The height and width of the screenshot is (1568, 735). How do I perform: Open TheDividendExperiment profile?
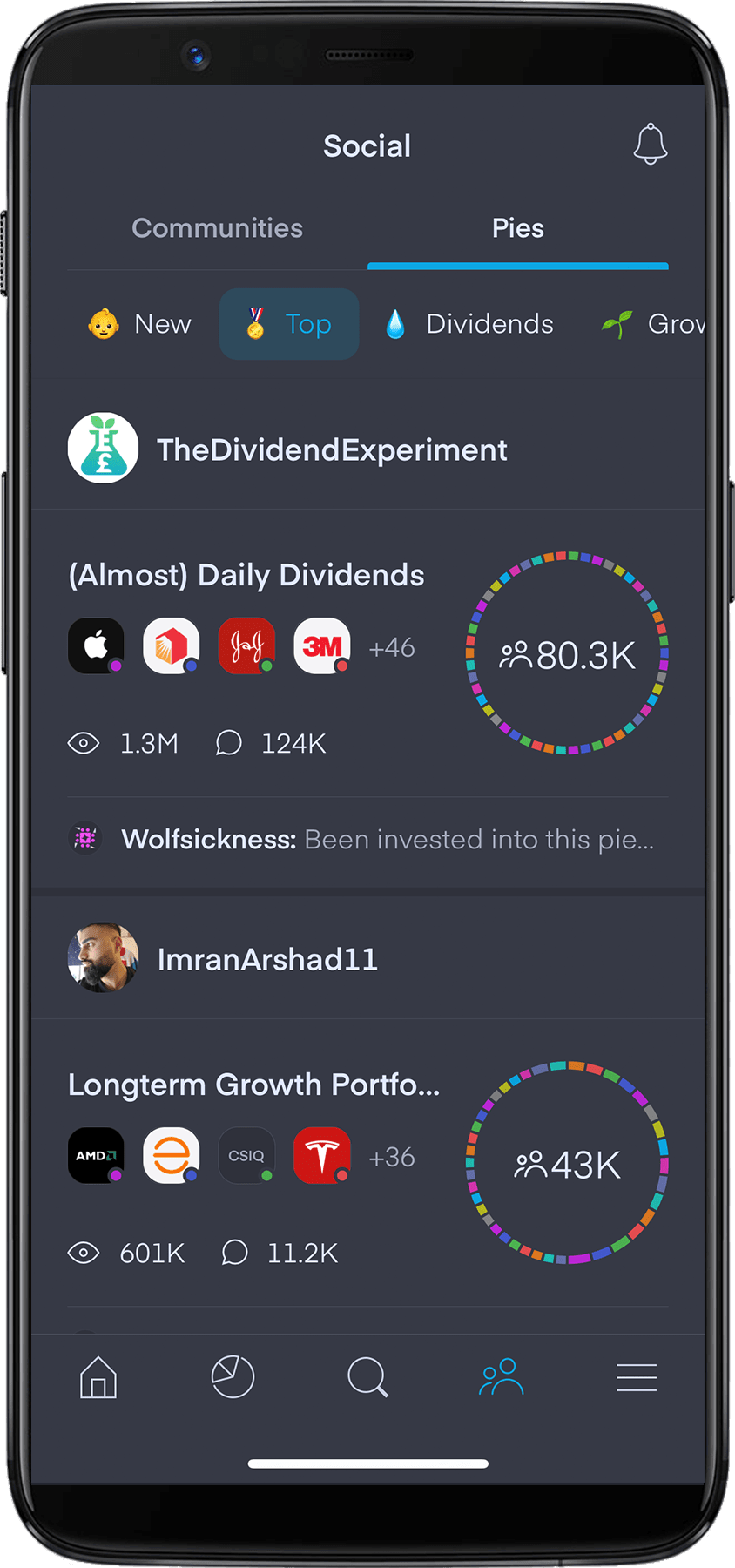[x=333, y=449]
